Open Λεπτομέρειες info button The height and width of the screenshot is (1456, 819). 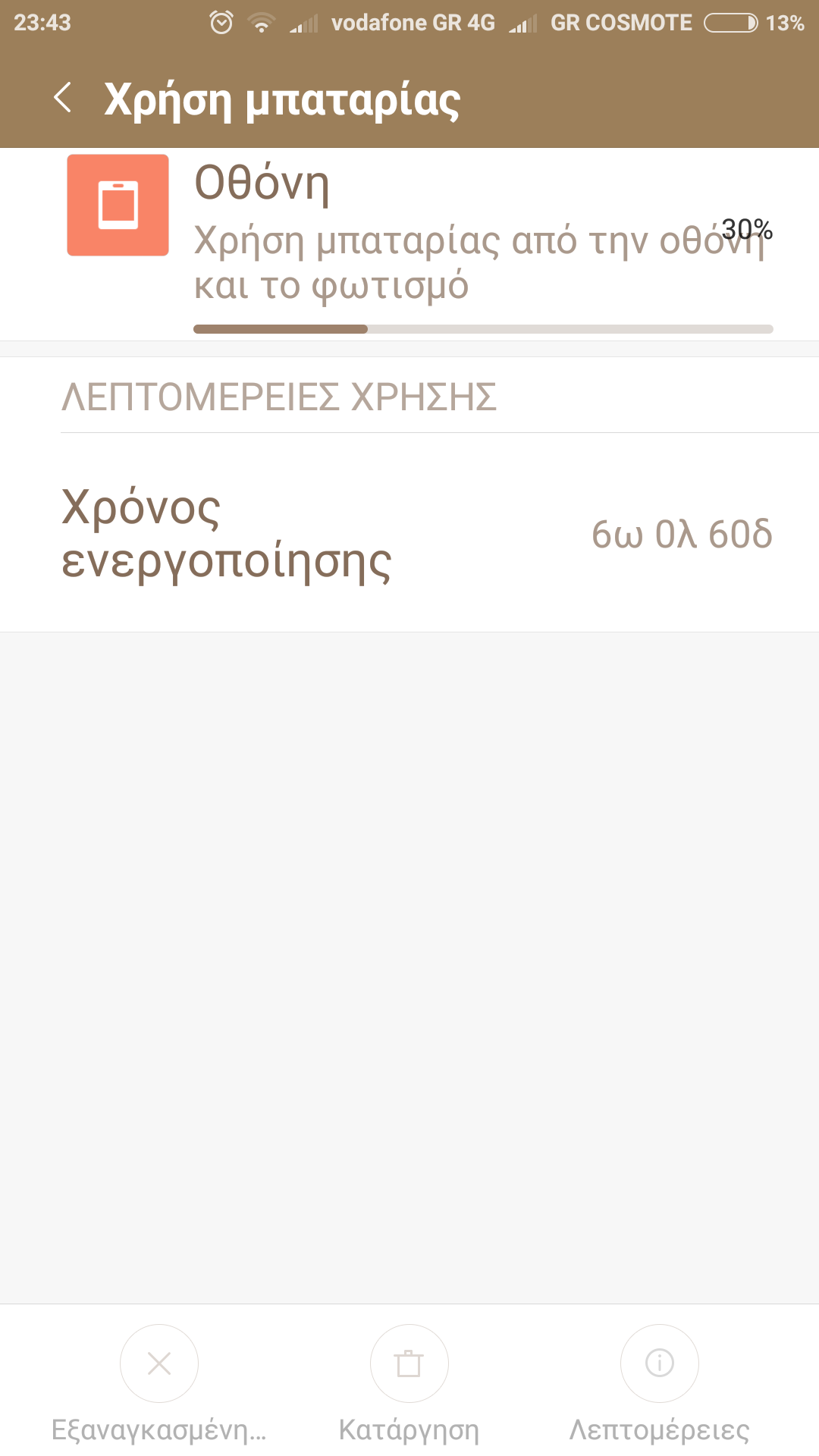659,1363
